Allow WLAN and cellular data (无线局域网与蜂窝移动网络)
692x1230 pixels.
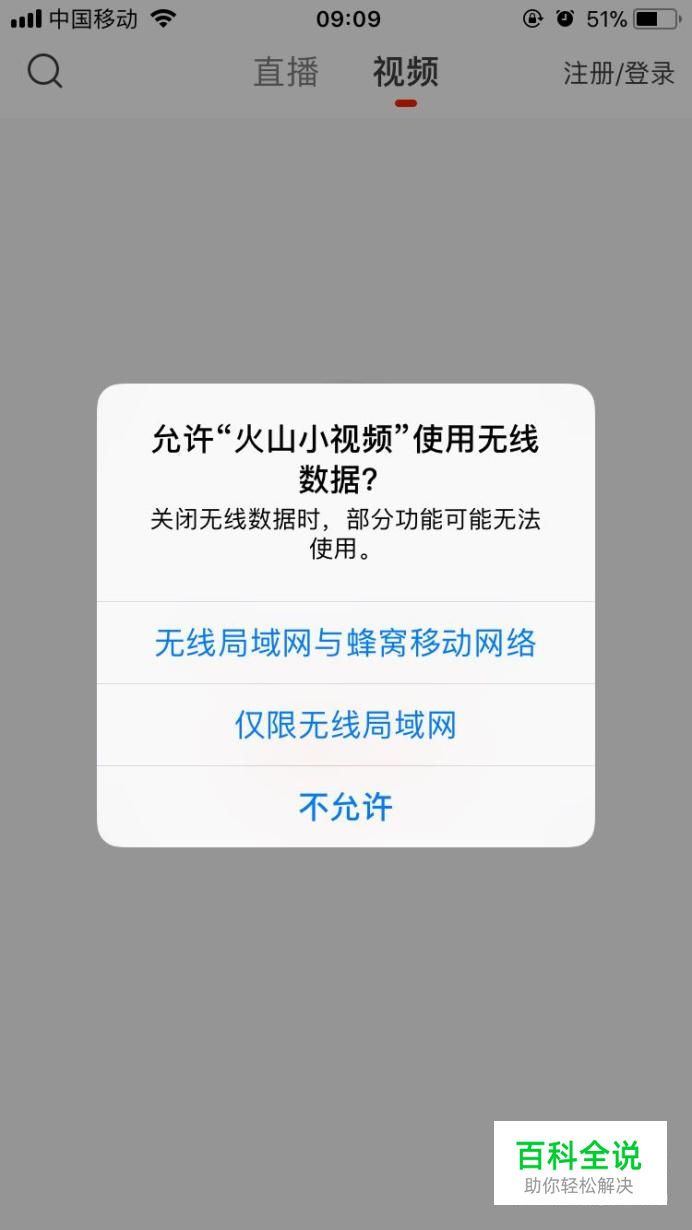tap(345, 642)
